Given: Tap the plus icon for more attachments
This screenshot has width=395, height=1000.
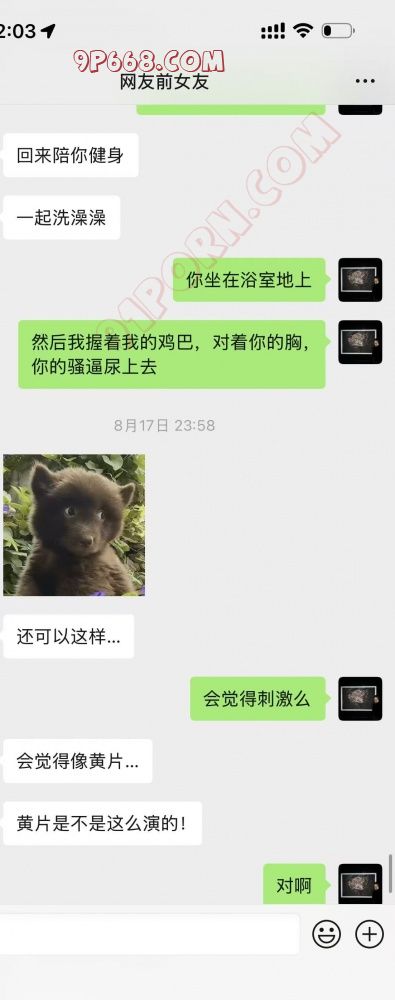Looking at the screenshot, I should click(x=369, y=934).
